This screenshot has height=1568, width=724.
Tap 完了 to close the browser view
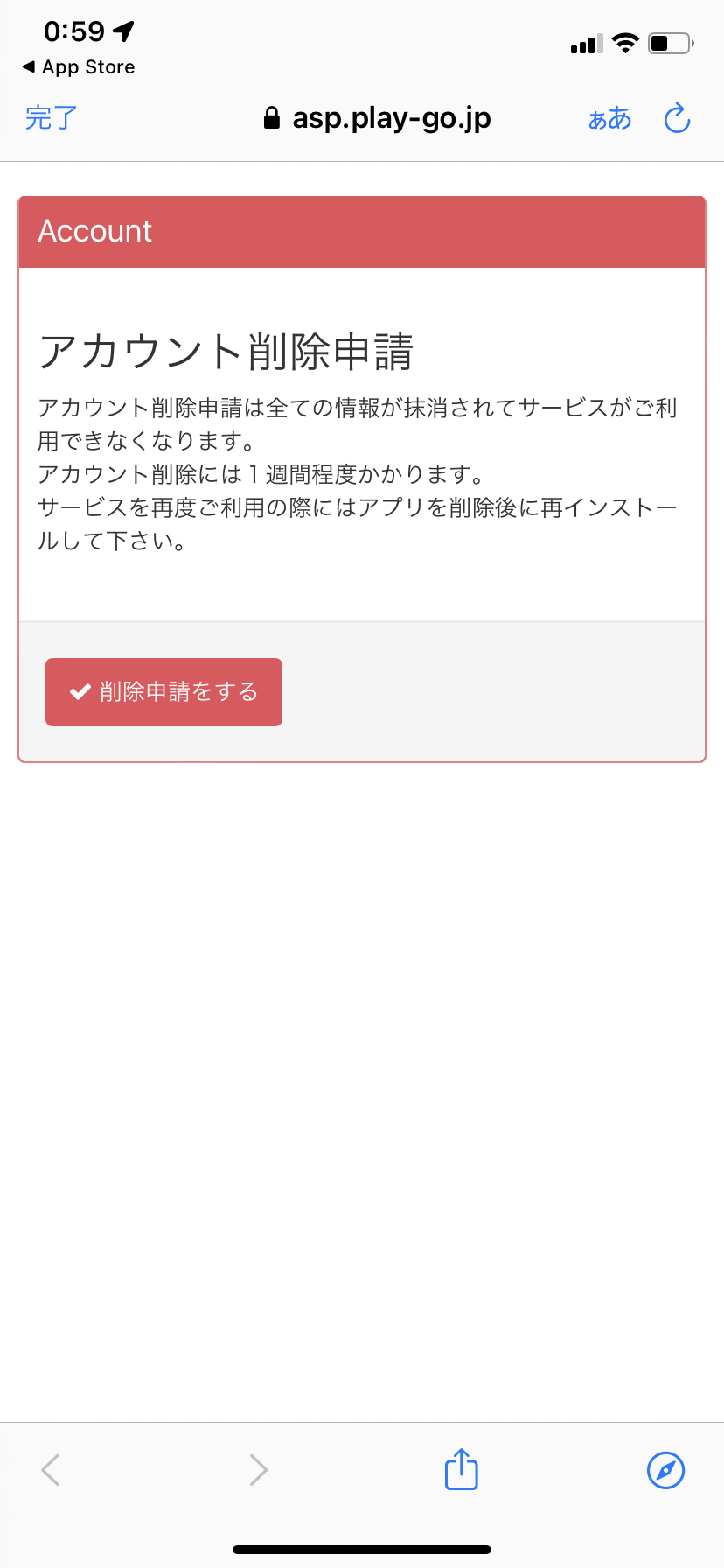[x=52, y=118]
